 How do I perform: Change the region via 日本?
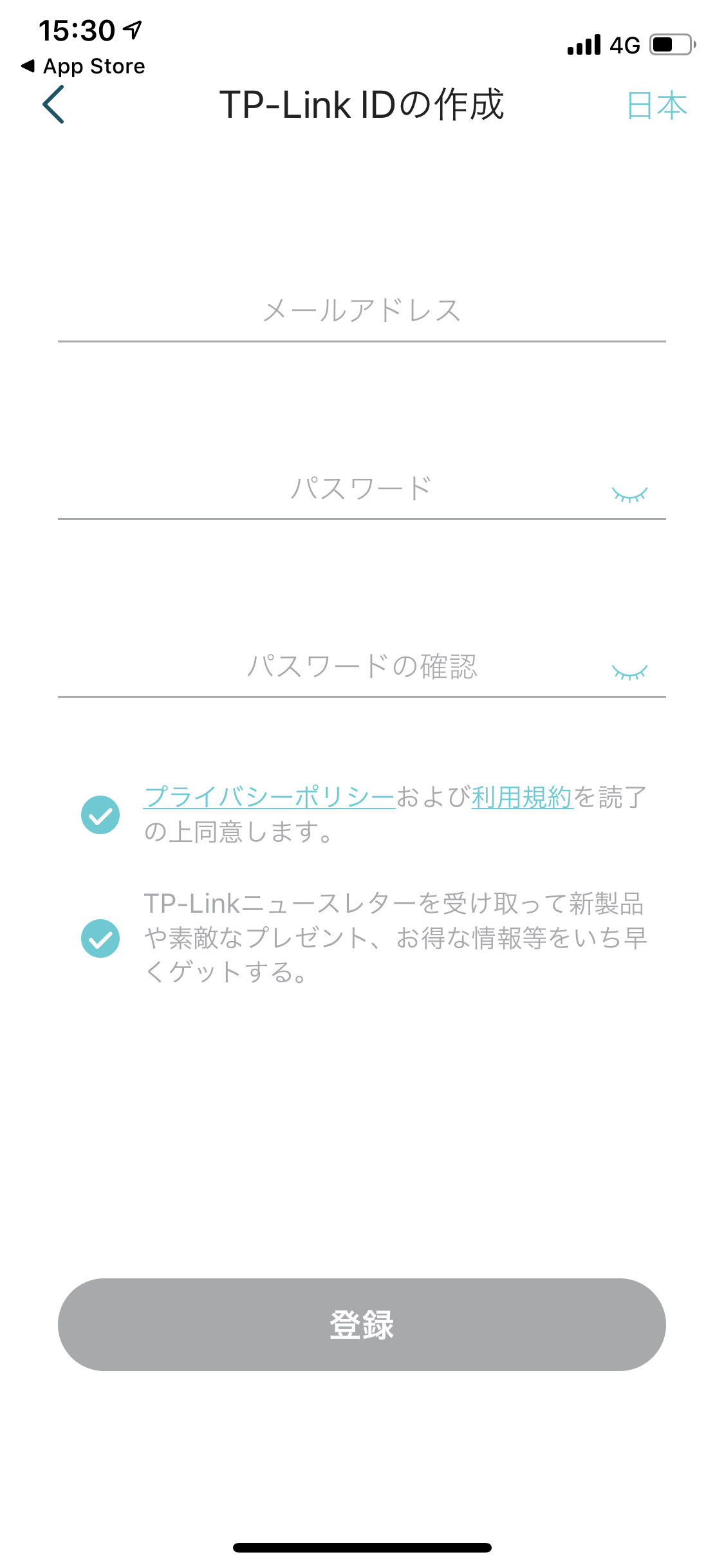[x=657, y=106]
